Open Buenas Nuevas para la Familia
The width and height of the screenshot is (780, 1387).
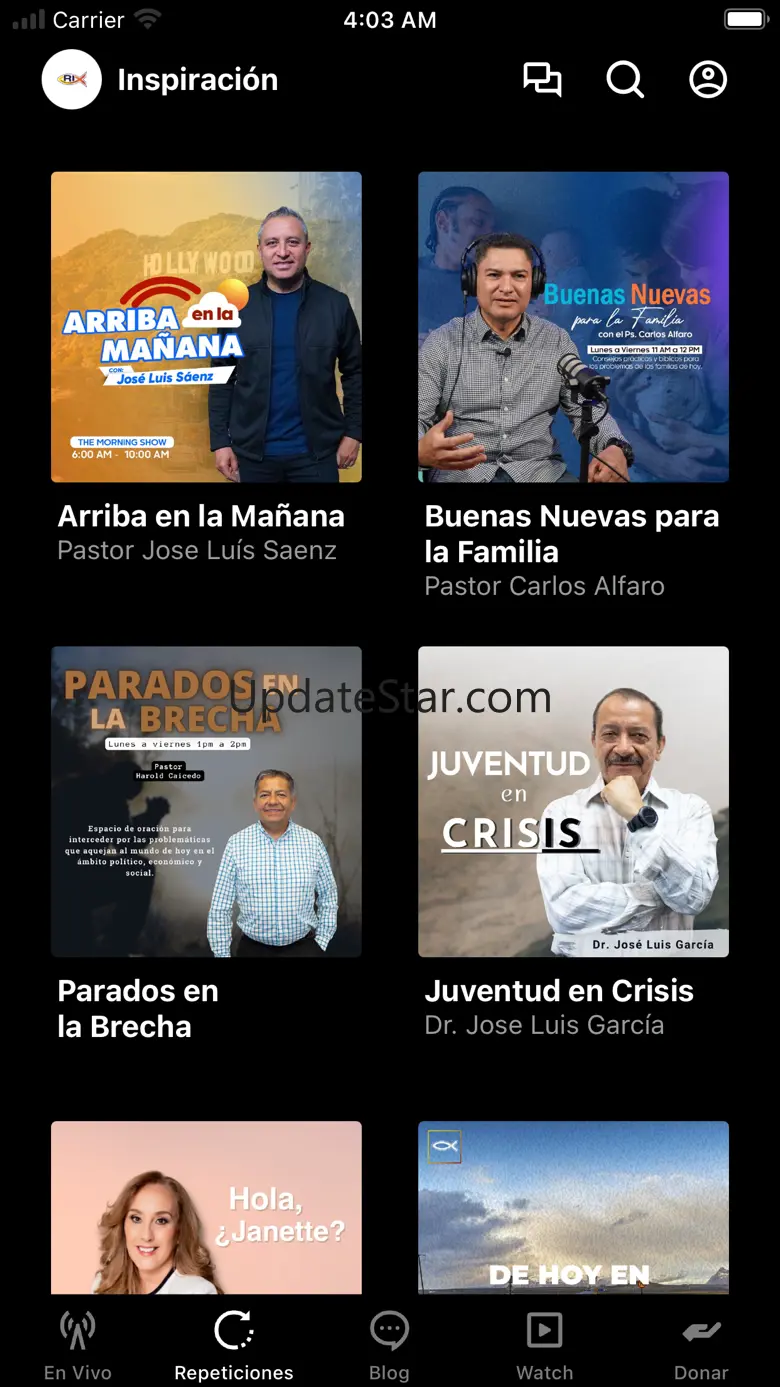tap(573, 327)
